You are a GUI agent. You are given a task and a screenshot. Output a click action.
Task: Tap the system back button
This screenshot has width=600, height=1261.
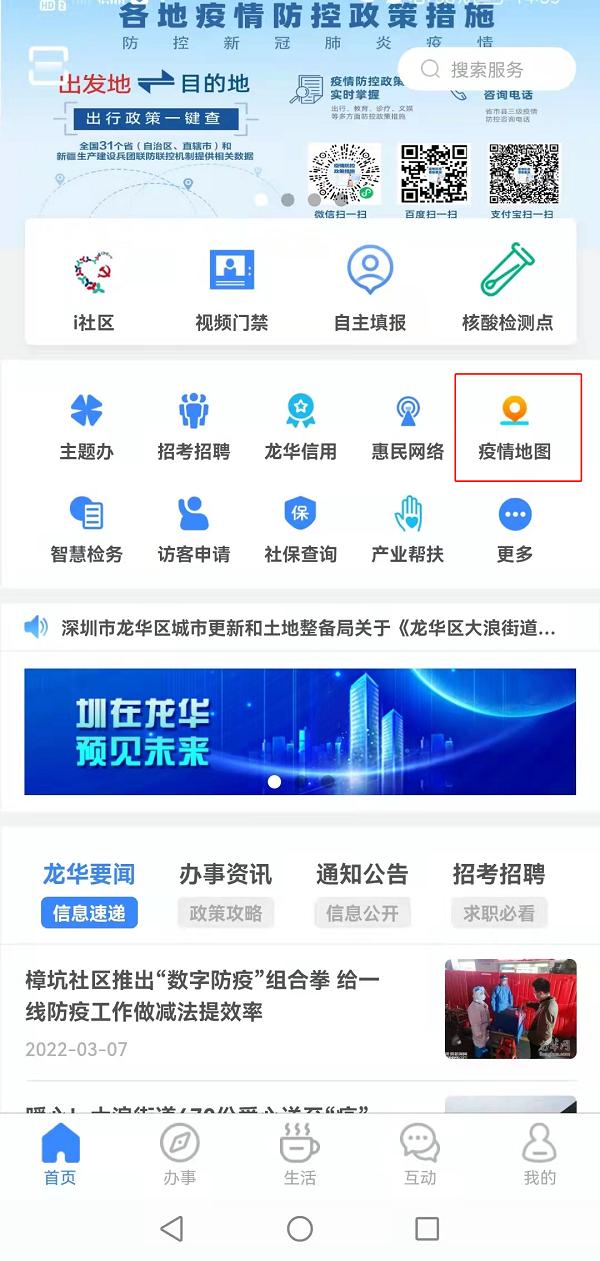click(172, 1229)
